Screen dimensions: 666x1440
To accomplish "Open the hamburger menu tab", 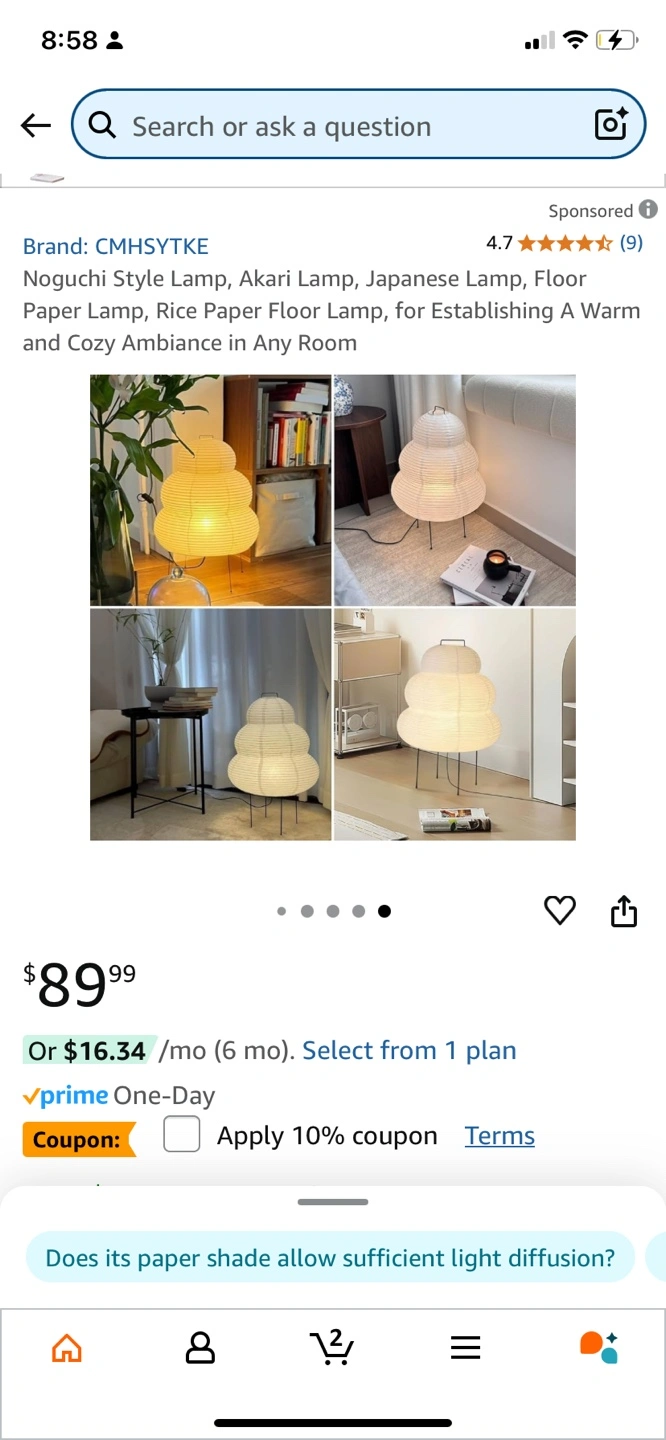I will point(466,1348).
